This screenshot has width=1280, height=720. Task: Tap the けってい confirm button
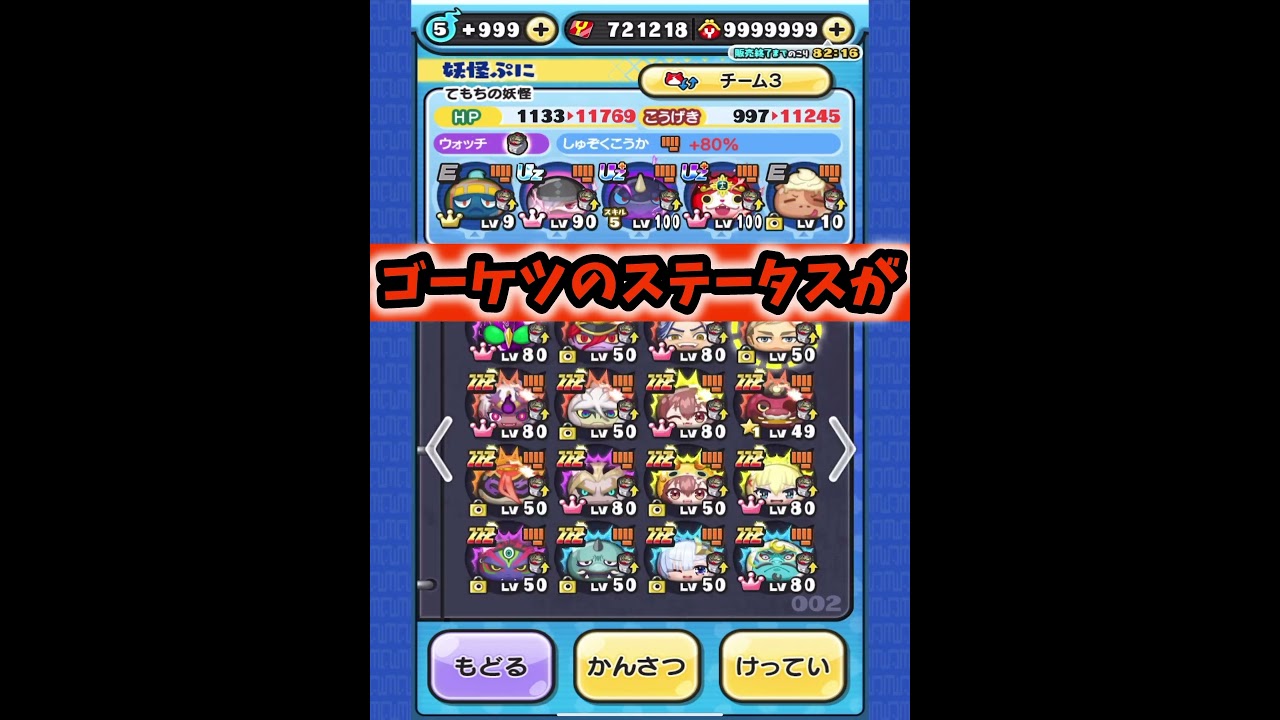782,667
